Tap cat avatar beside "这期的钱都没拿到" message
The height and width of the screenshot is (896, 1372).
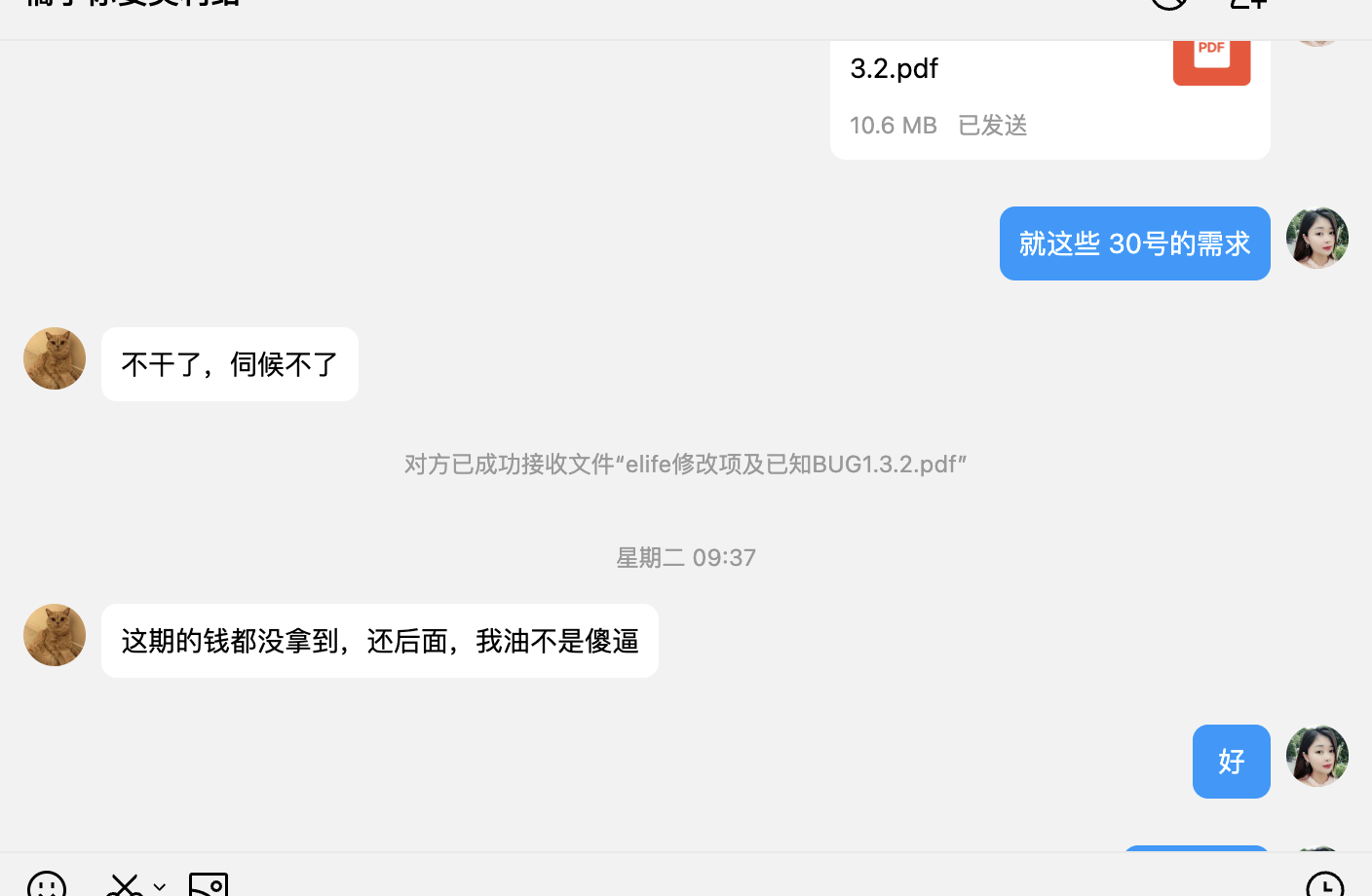click(55, 635)
